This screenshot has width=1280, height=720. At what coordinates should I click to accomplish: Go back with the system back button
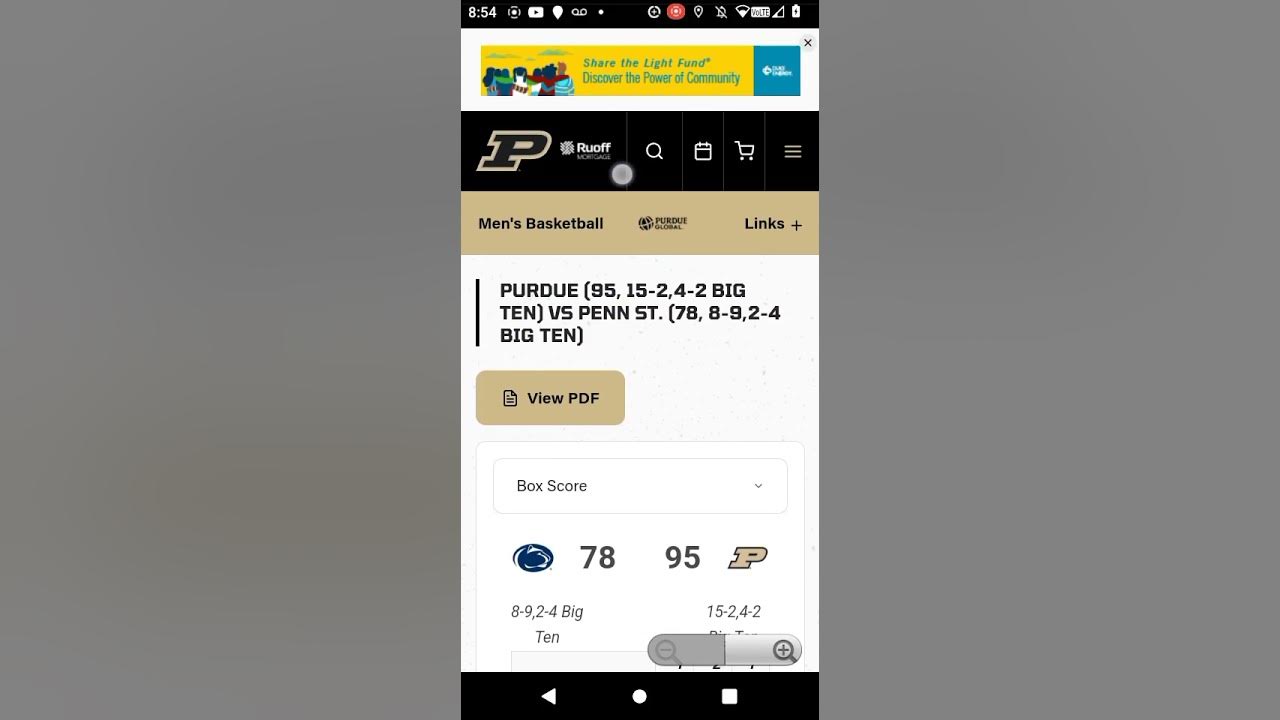548,696
